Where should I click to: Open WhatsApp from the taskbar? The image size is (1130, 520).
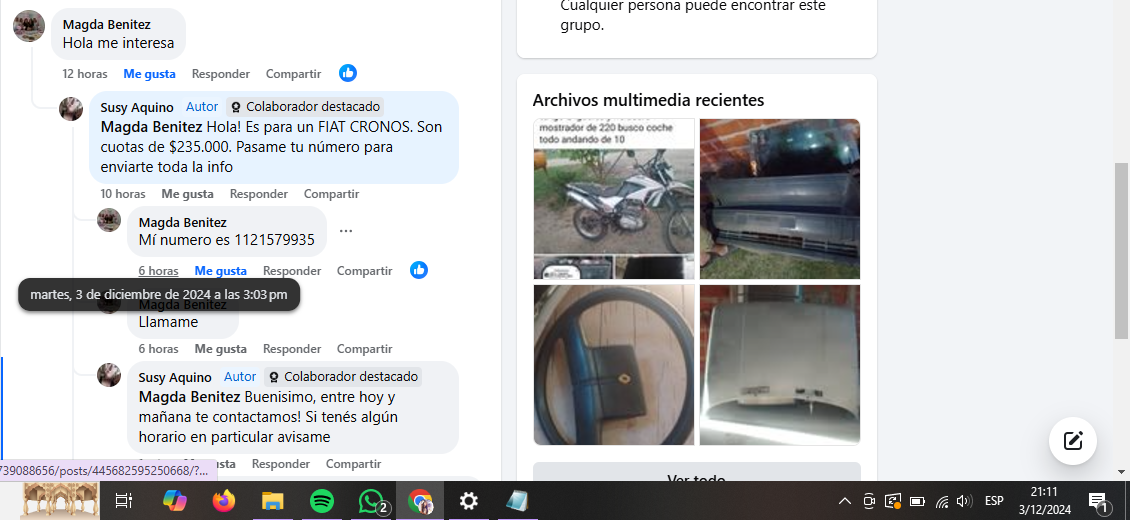click(x=372, y=501)
